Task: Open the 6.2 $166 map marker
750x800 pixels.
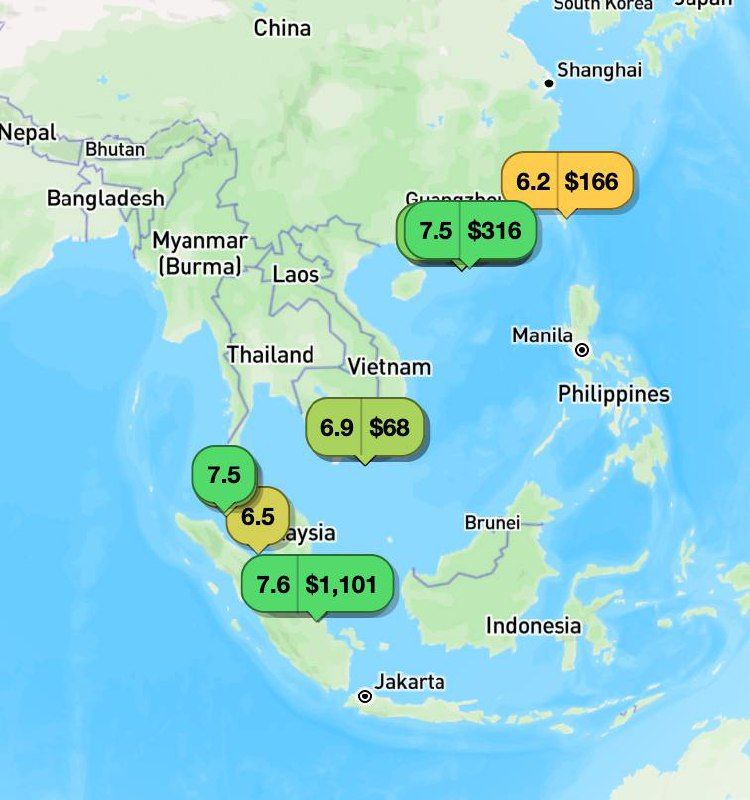Action: coord(567,182)
